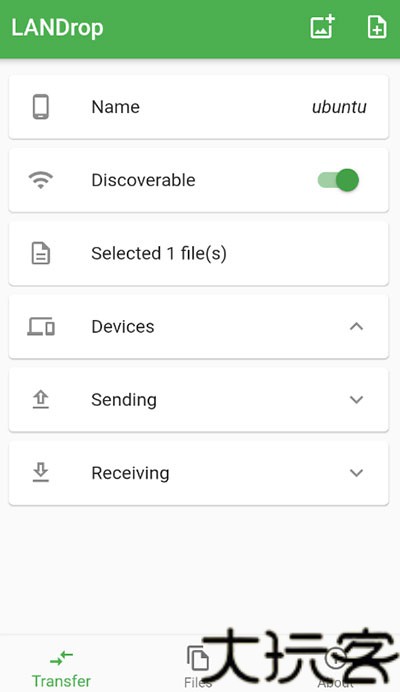
Task: Switch to the Transfer tab
Action: point(61,668)
